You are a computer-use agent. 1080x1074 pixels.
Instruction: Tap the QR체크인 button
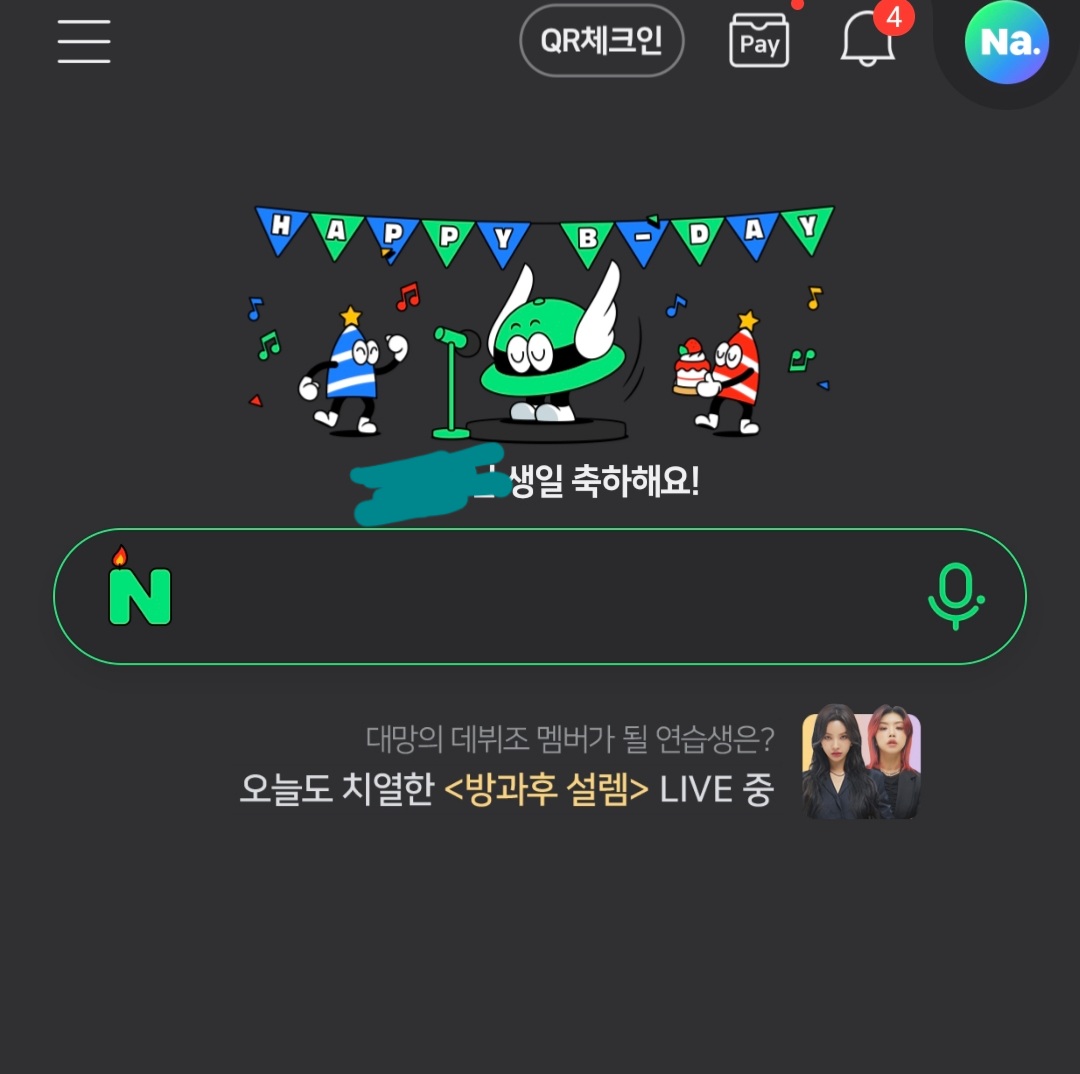pos(601,41)
